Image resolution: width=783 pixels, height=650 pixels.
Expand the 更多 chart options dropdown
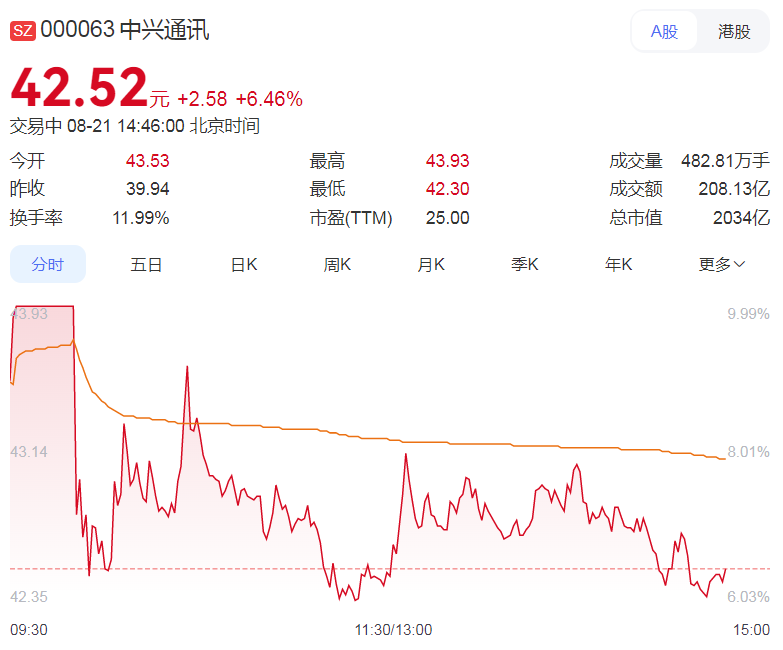pyautogui.click(x=722, y=264)
